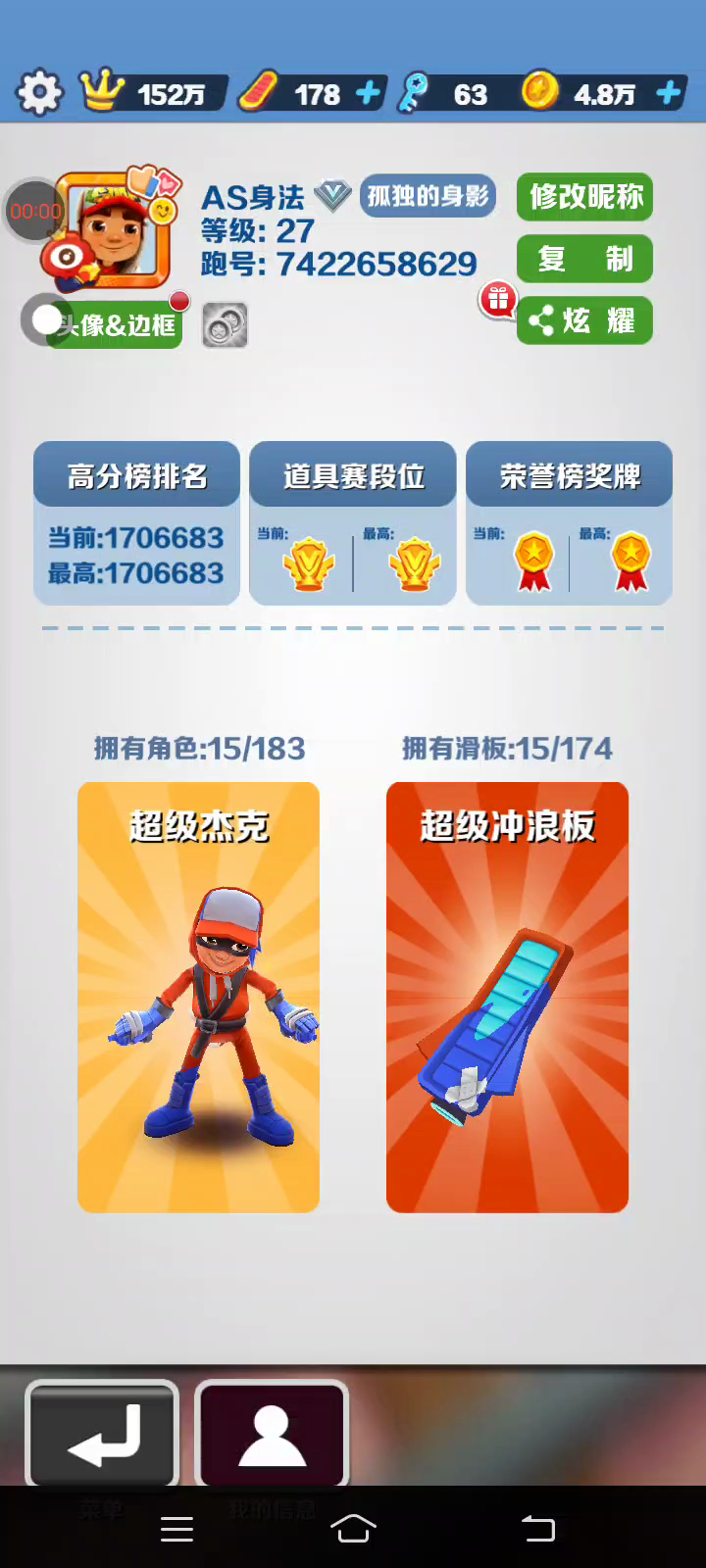
Task: Select the 我的信息 profile tab
Action: coord(273,1434)
